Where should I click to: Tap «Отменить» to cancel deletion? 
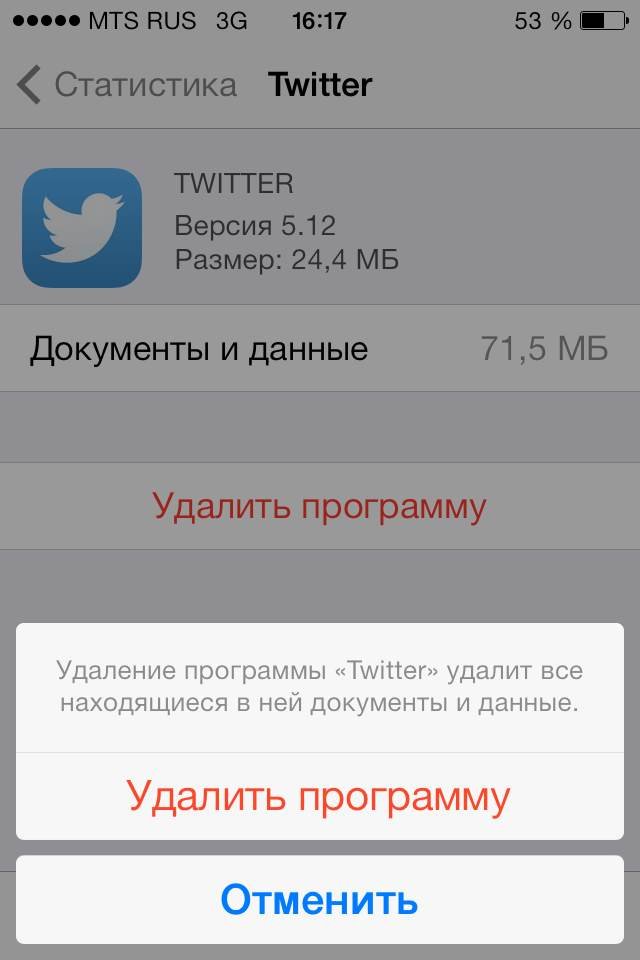coord(319,900)
